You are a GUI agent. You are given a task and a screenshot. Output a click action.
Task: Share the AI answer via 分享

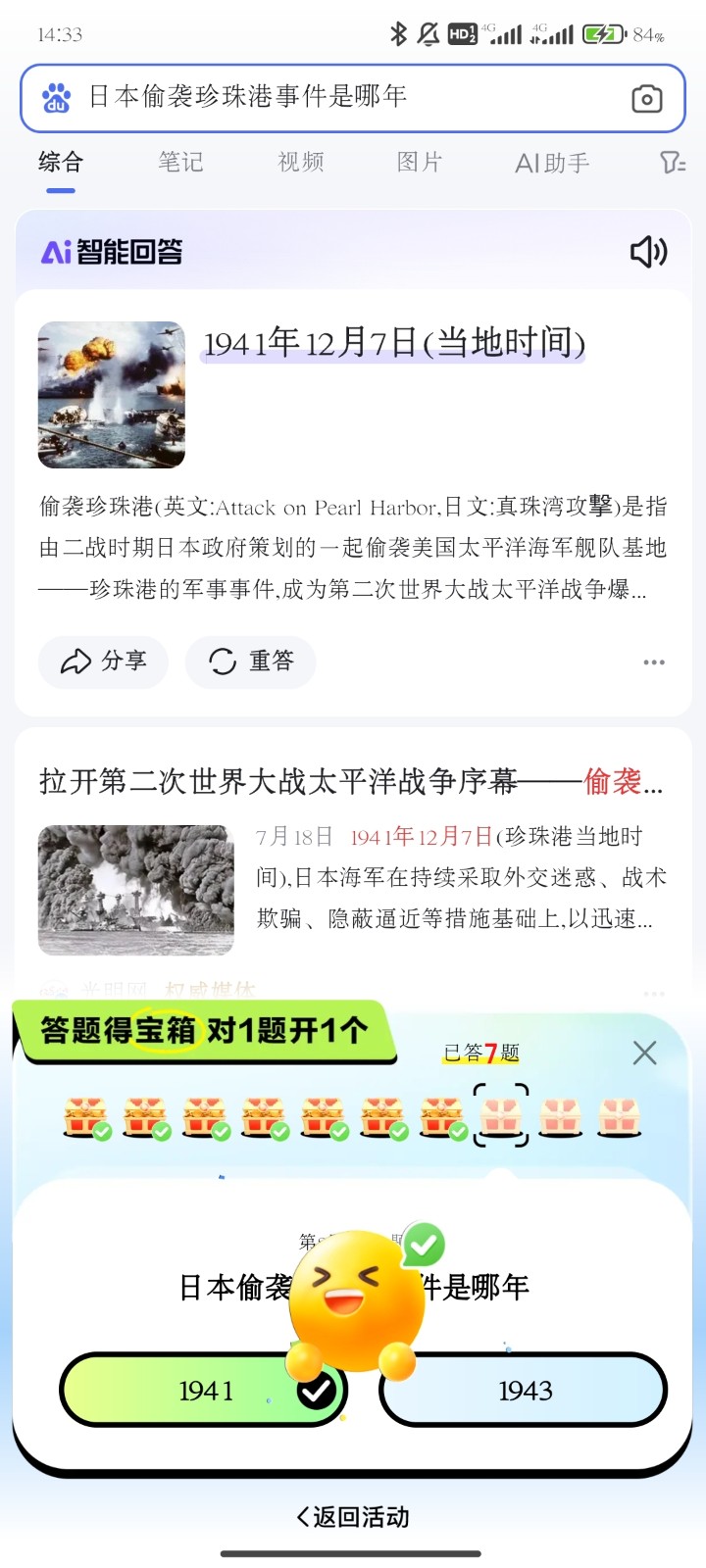pyautogui.click(x=104, y=661)
